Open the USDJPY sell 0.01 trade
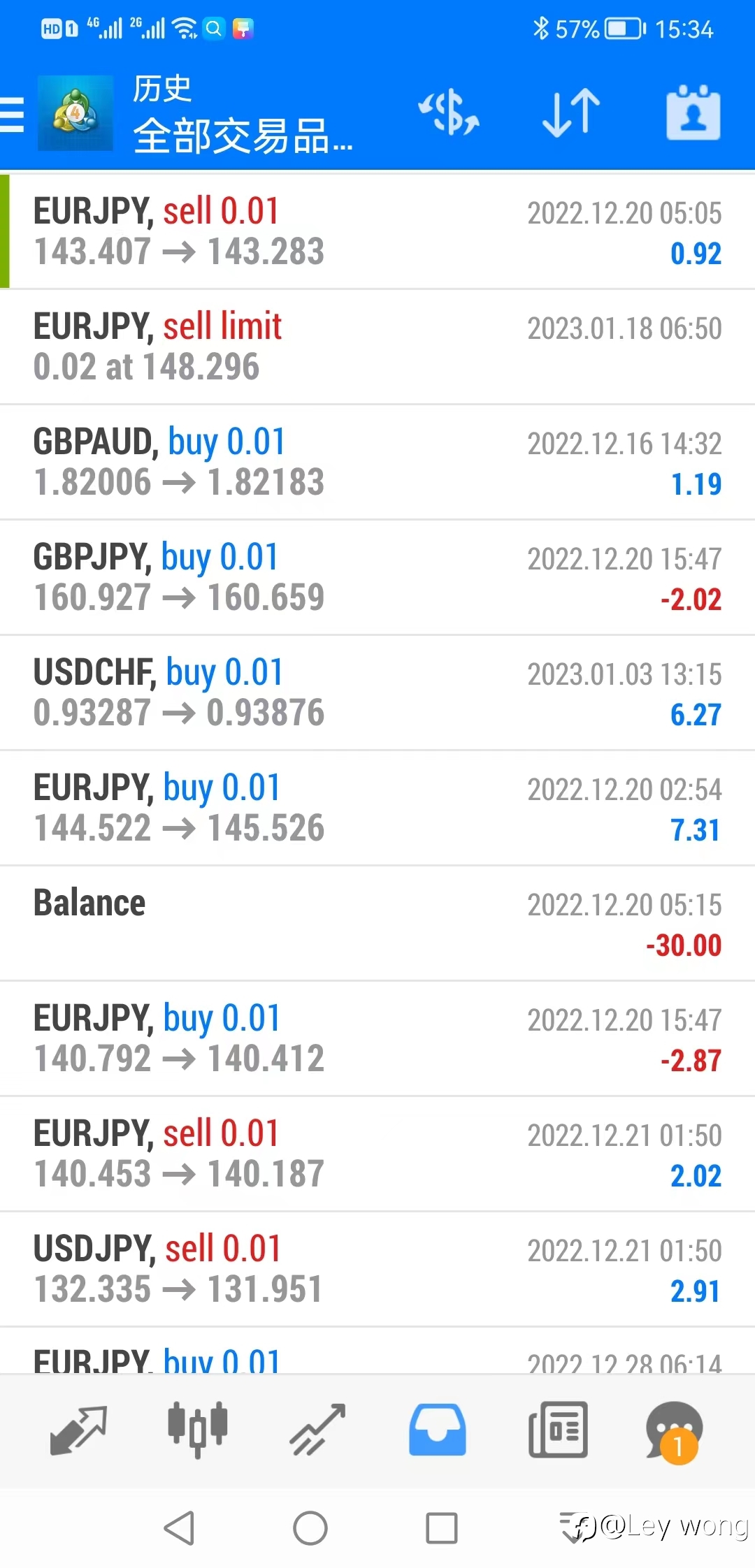Image resolution: width=755 pixels, height=1568 pixels. tap(377, 1269)
